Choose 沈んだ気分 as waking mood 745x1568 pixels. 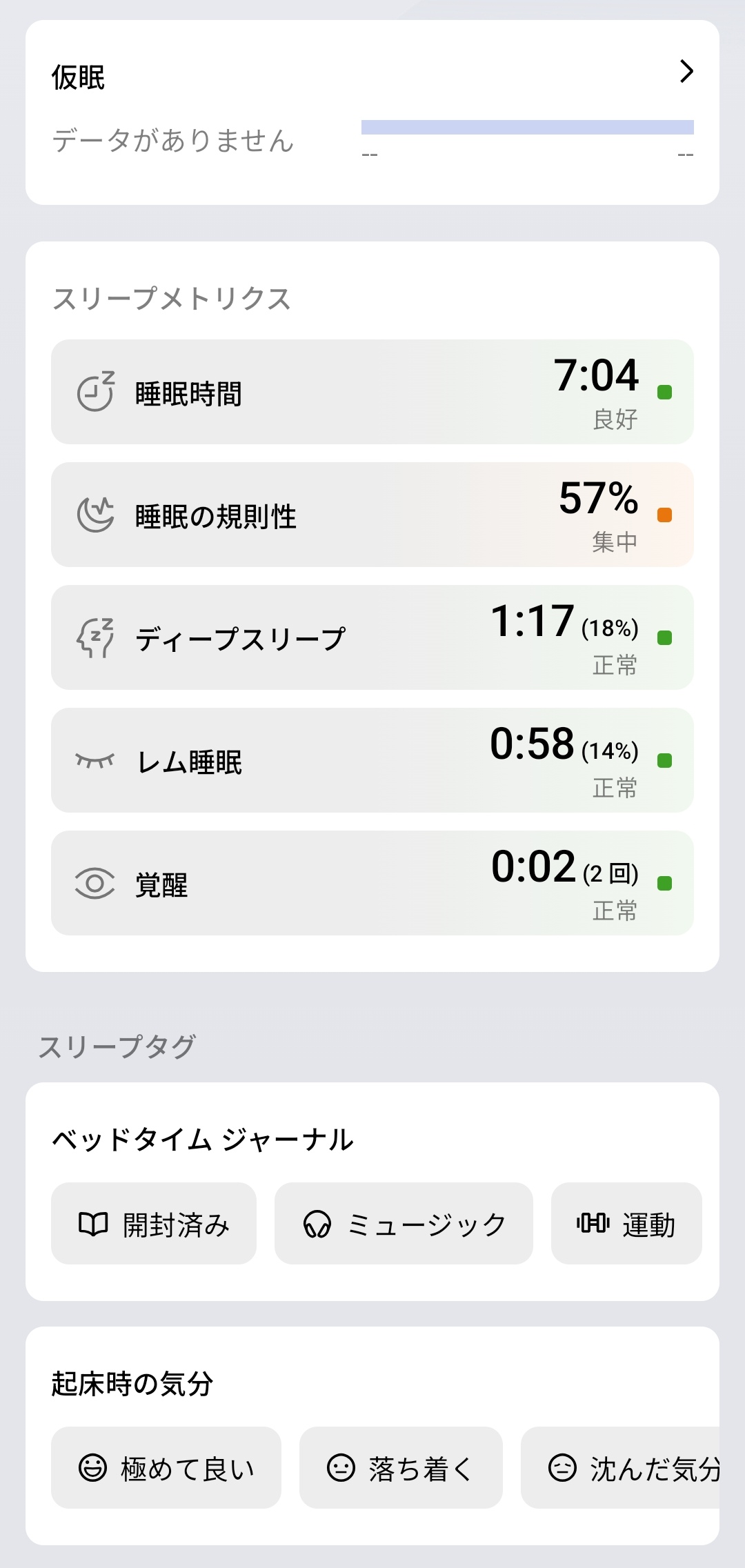point(620,1467)
